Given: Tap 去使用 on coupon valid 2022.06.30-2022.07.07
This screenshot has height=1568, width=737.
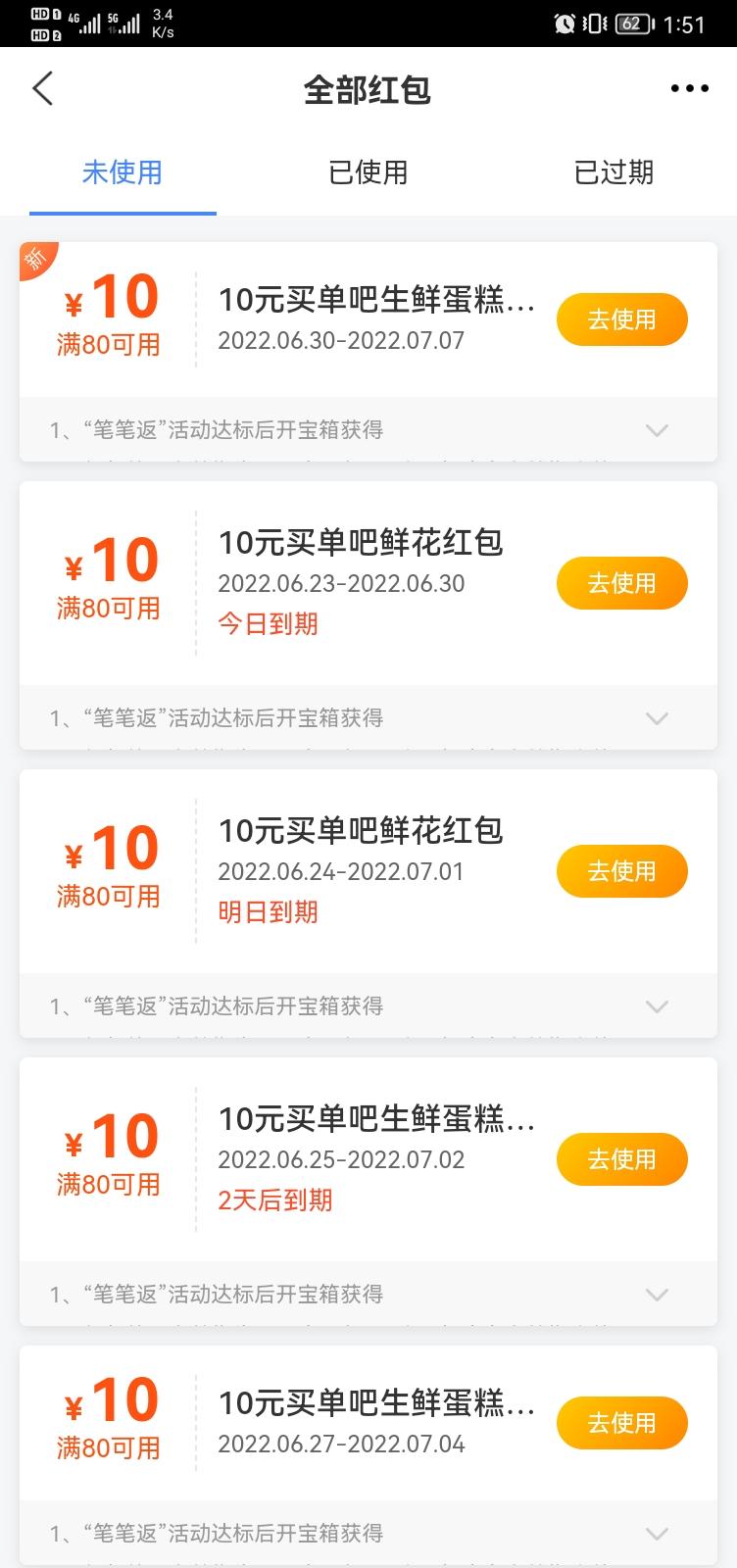Looking at the screenshot, I should click(622, 319).
